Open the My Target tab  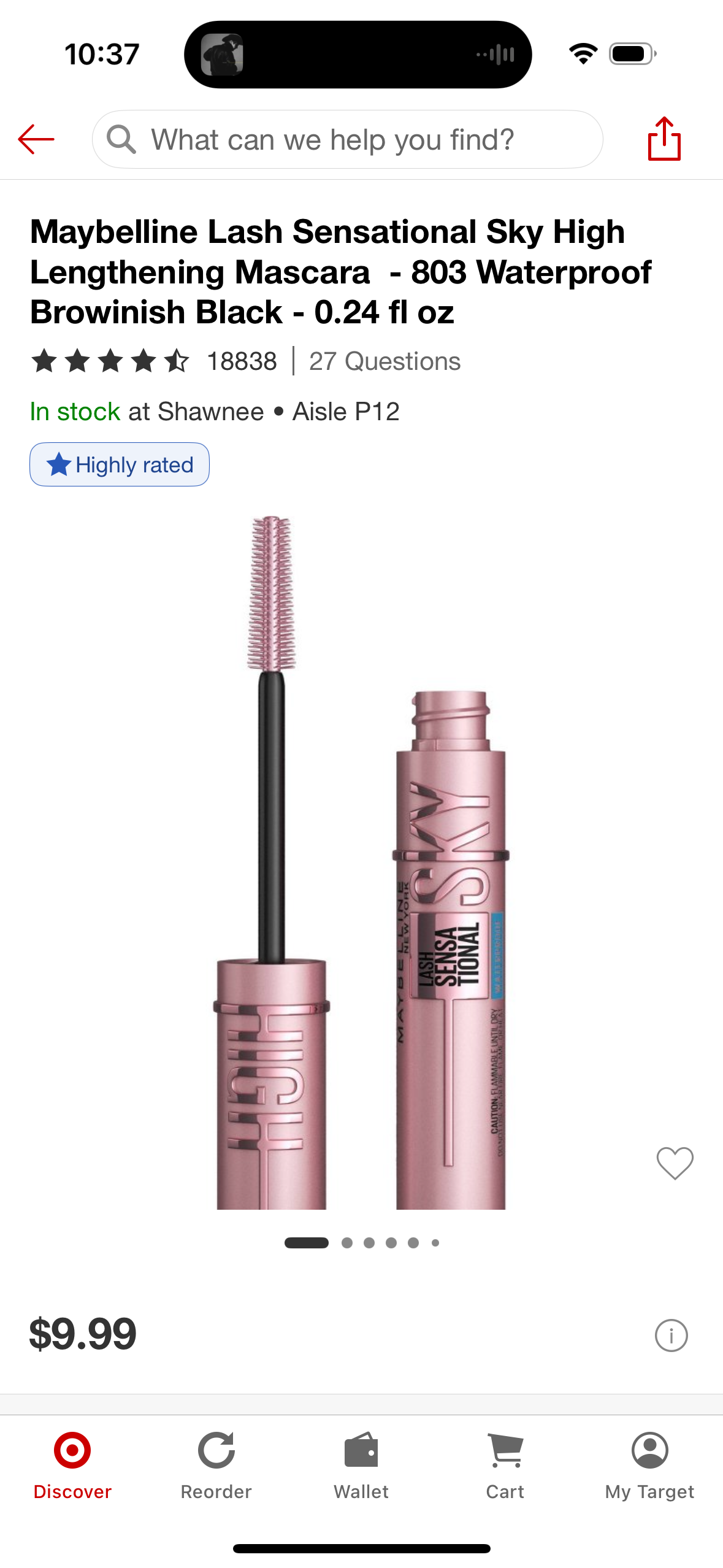(x=649, y=1465)
